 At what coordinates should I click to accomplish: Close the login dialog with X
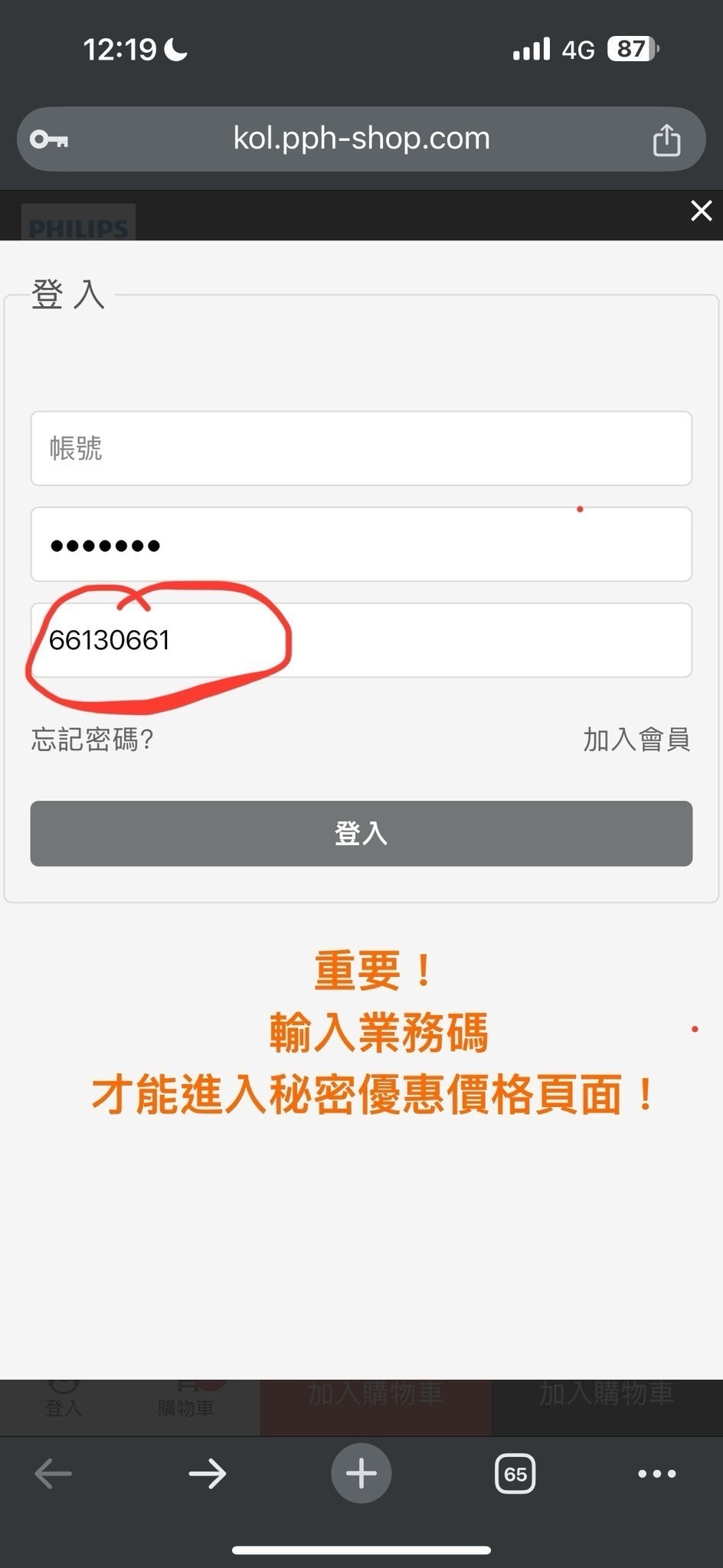pyautogui.click(x=701, y=211)
